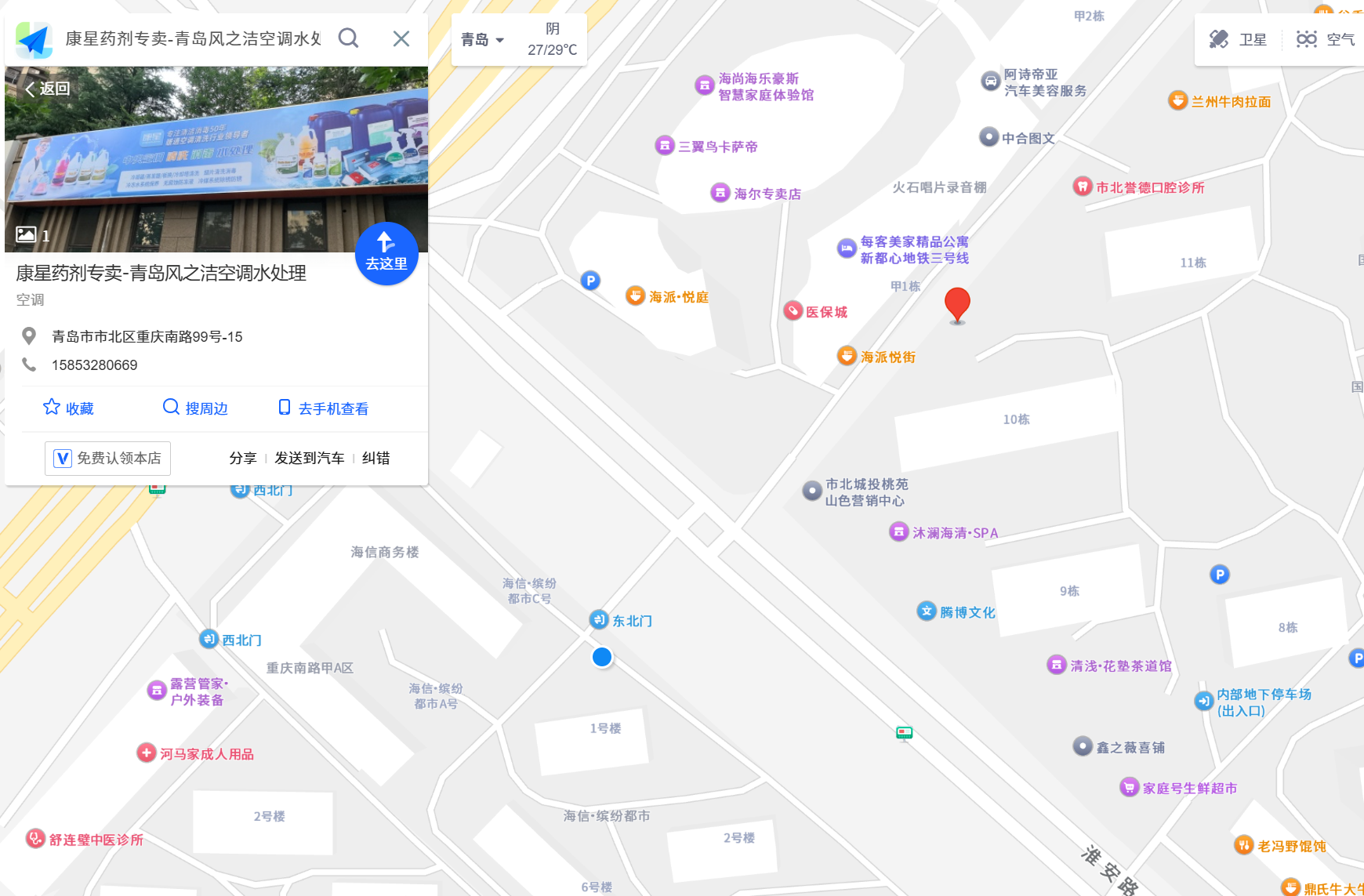Tap the search magnifier icon
Viewport: 1364px width, 896px height.
(x=348, y=38)
